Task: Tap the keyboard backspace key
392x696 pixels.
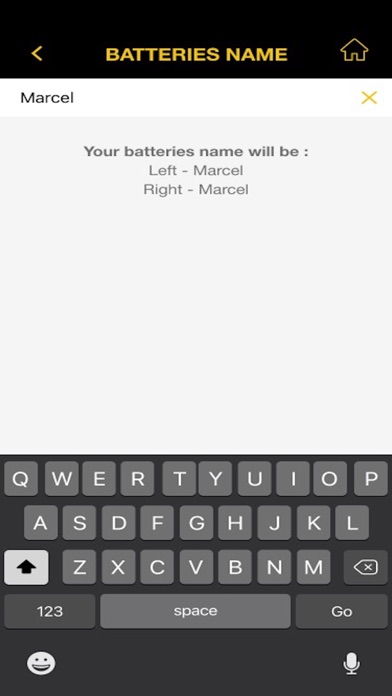Action: pos(365,567)
